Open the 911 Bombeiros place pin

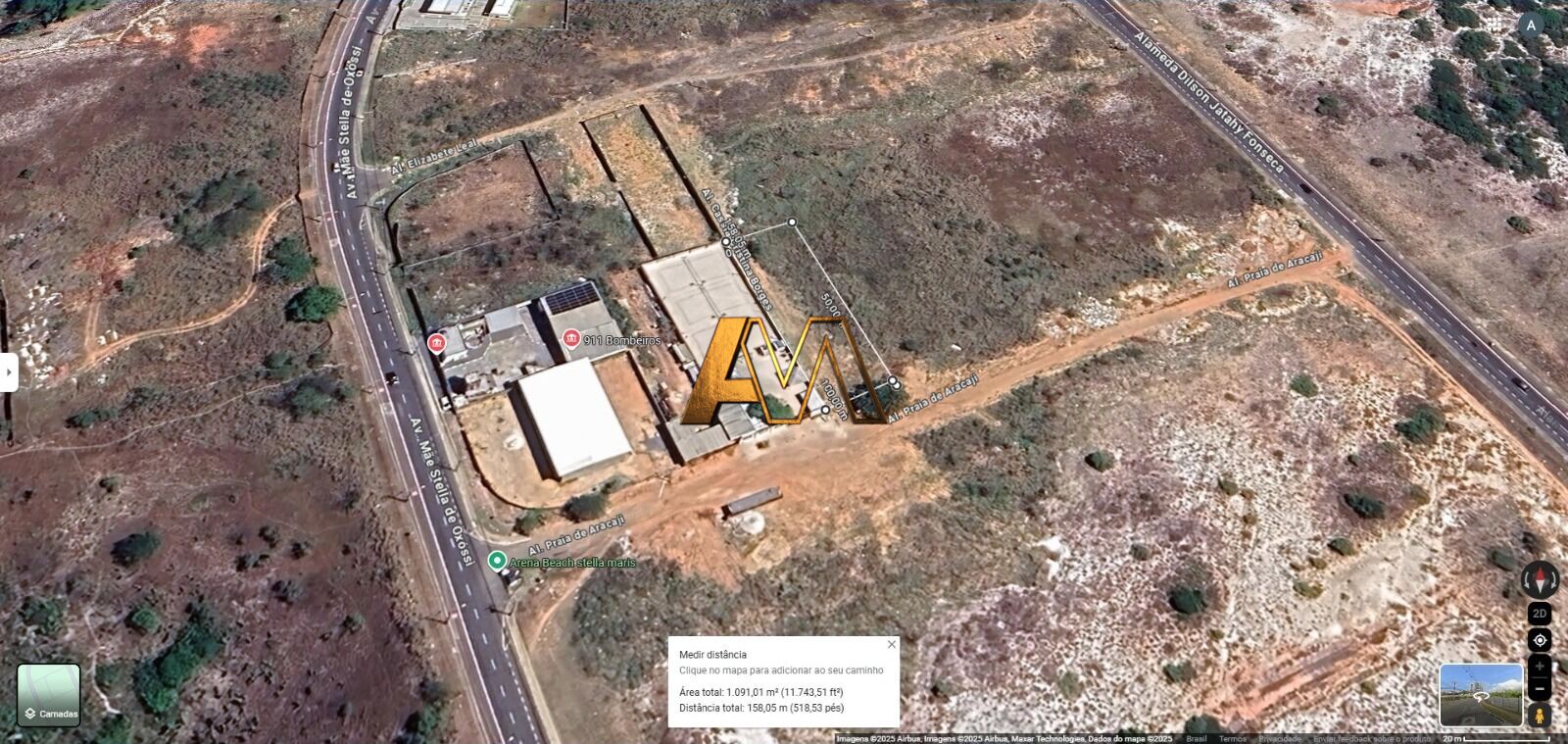(571, 339)
